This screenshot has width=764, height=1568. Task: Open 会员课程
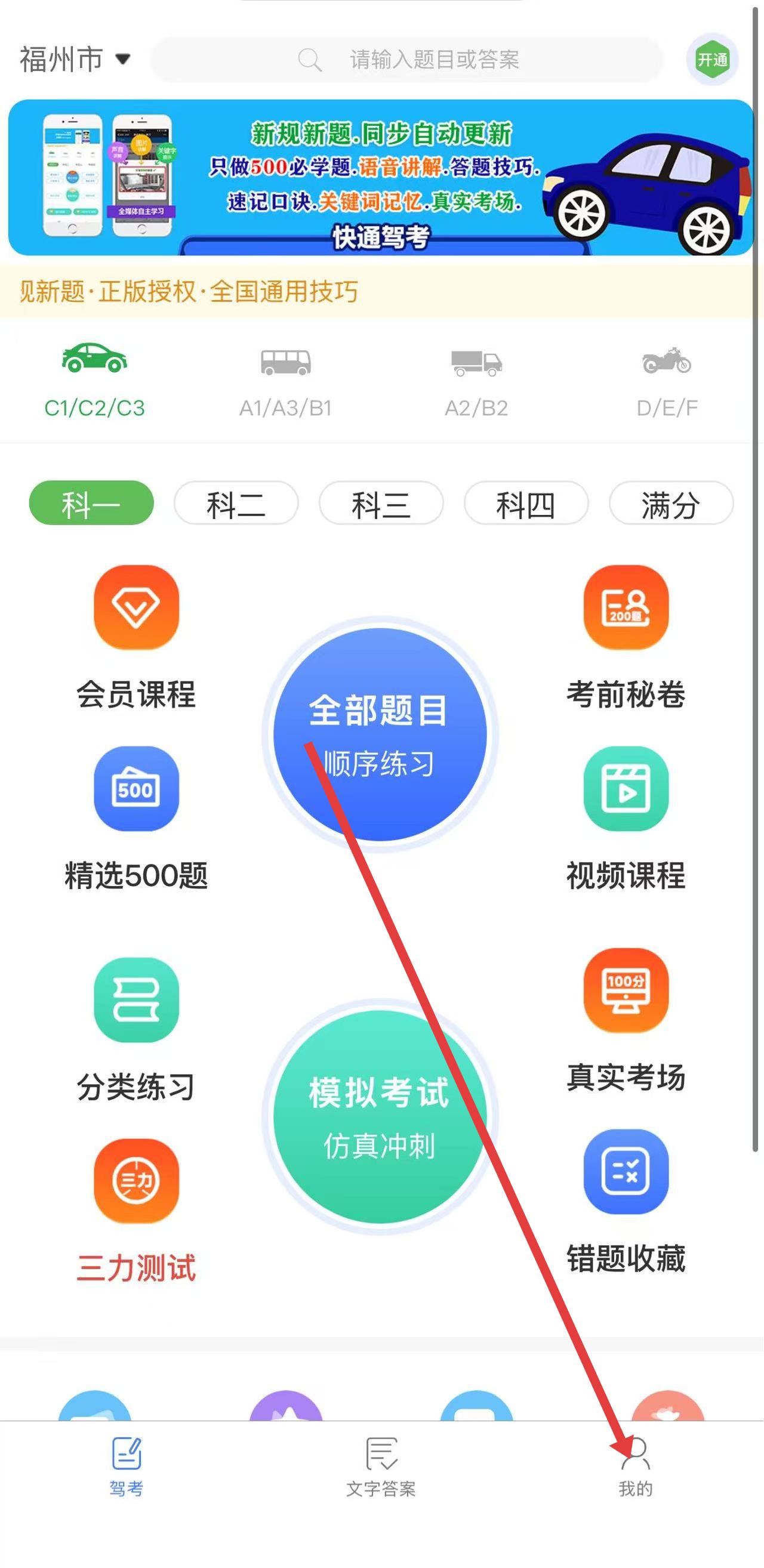[x=136, y=637]
